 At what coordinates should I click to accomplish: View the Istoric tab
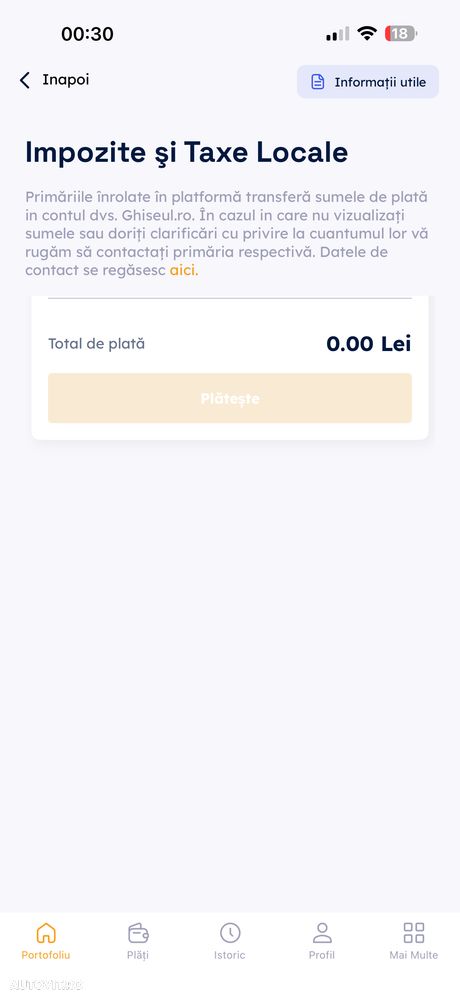[229, 941]
